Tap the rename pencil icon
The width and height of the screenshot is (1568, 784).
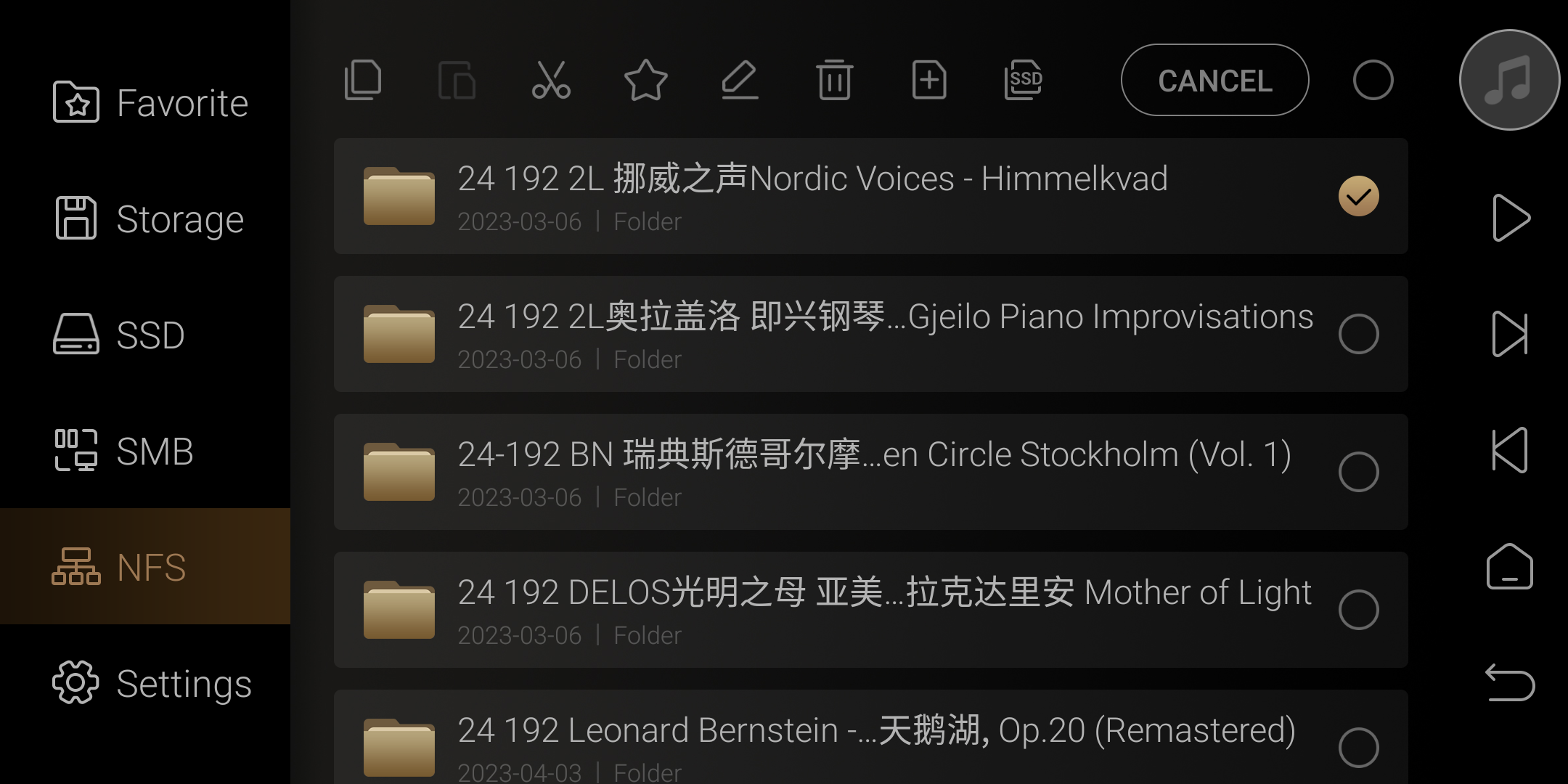pos(740,80)
